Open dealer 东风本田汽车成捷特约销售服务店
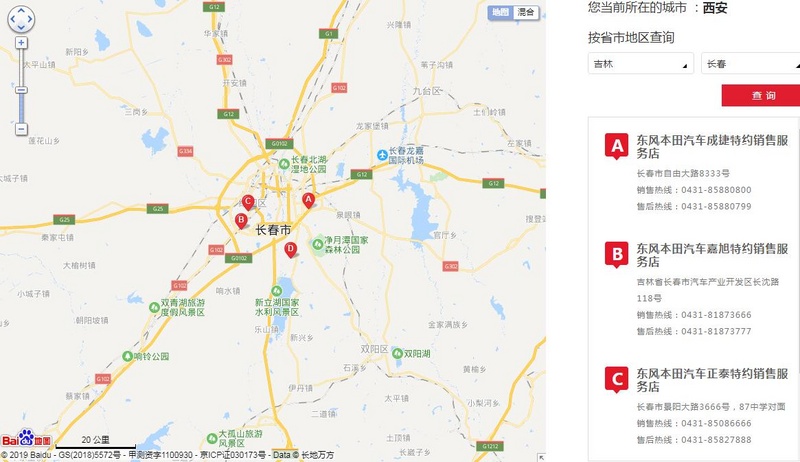800x462 pixels. coord(712,147)
